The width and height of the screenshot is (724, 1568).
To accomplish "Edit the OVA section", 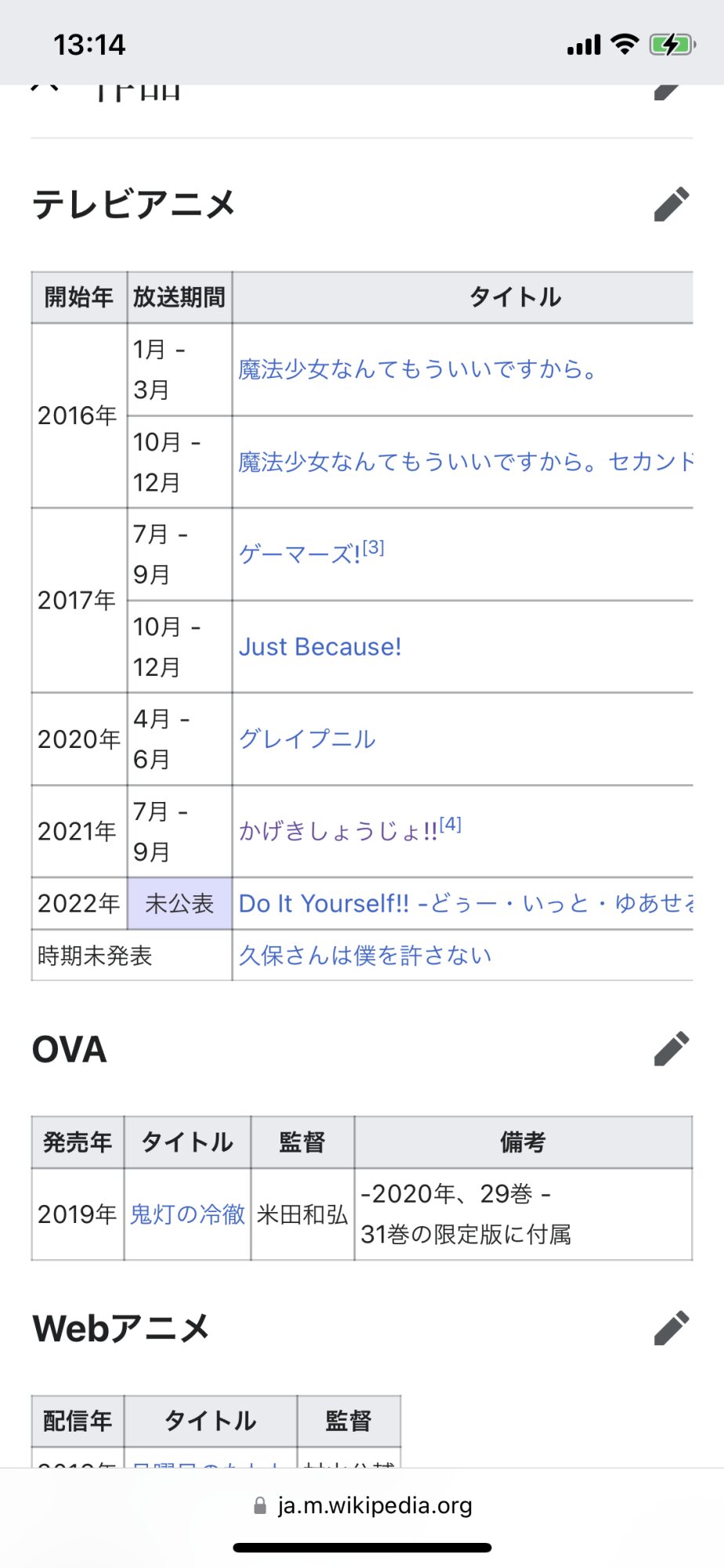I will click(x=672, y=1049).
